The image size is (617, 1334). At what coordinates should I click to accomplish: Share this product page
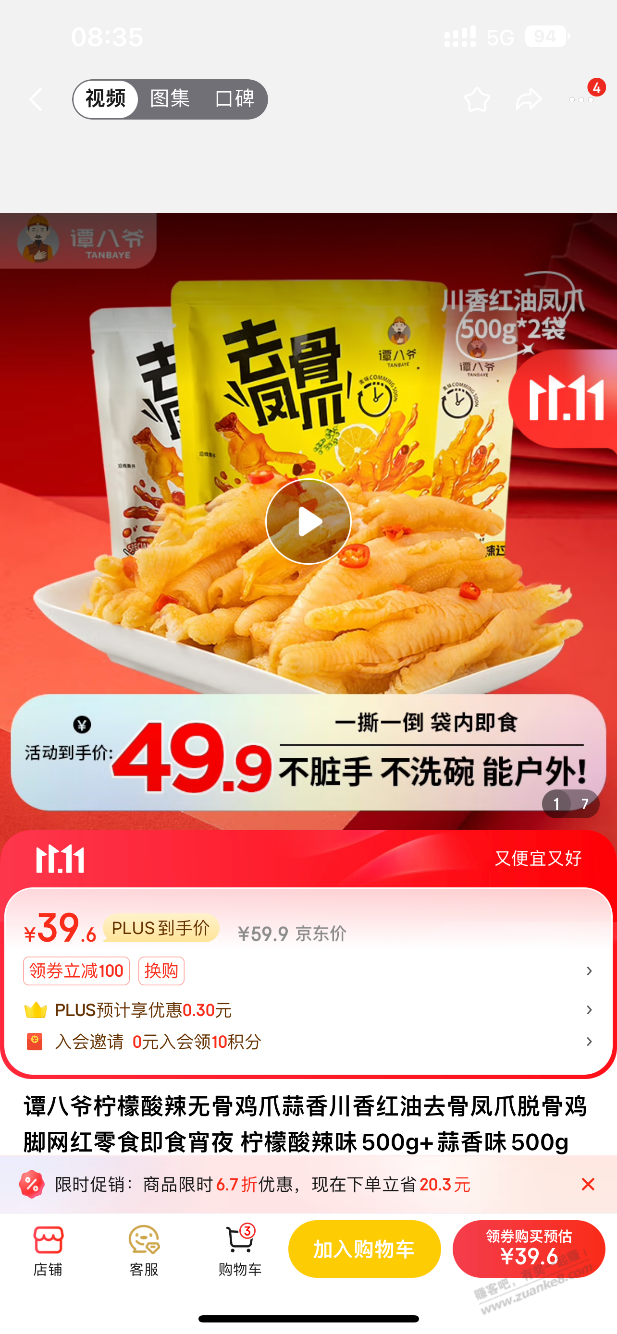tap(528, 99)
